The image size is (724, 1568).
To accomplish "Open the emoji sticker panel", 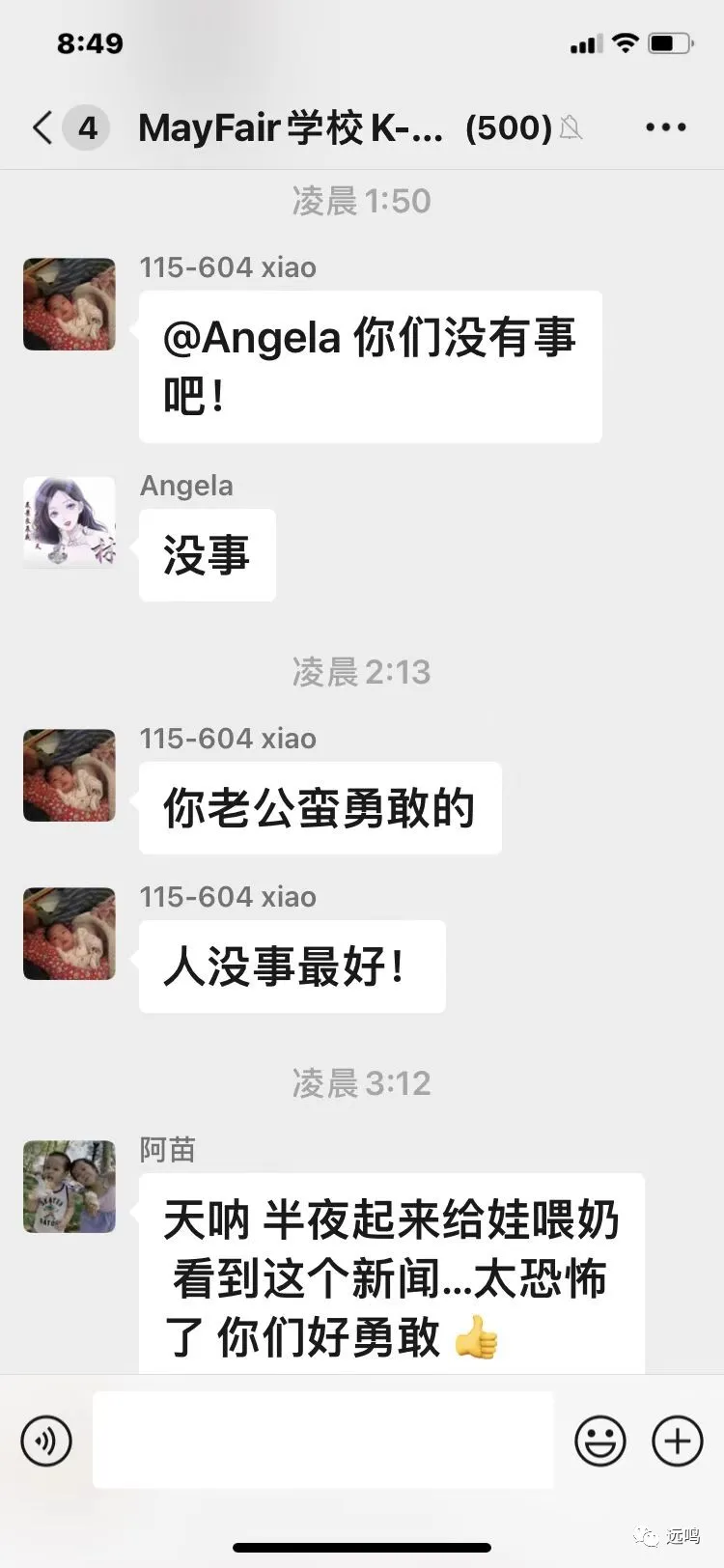I will (599, 1442).
